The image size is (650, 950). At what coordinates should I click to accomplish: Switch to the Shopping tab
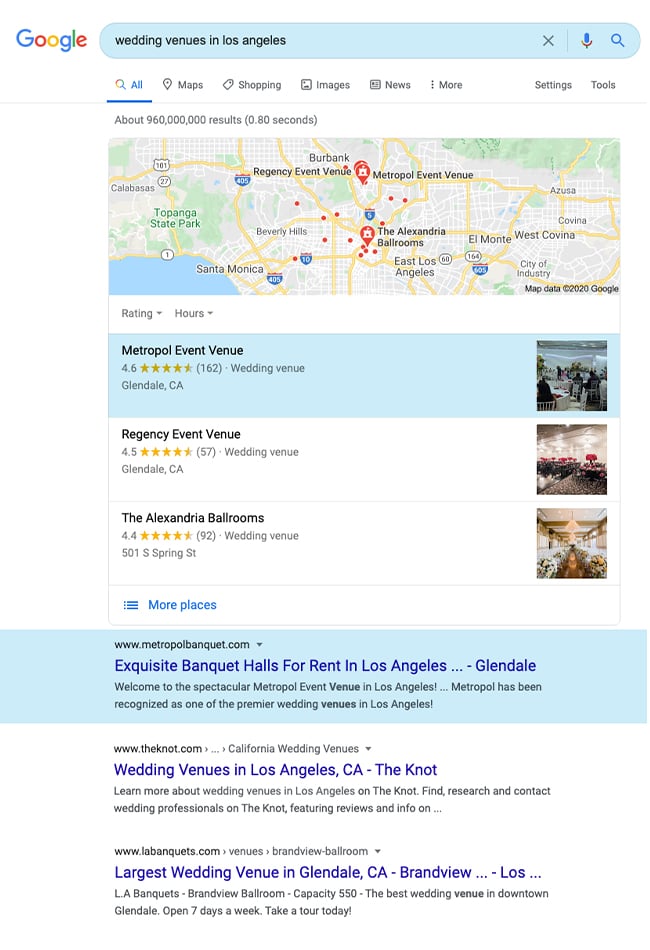tap(252, 85)
